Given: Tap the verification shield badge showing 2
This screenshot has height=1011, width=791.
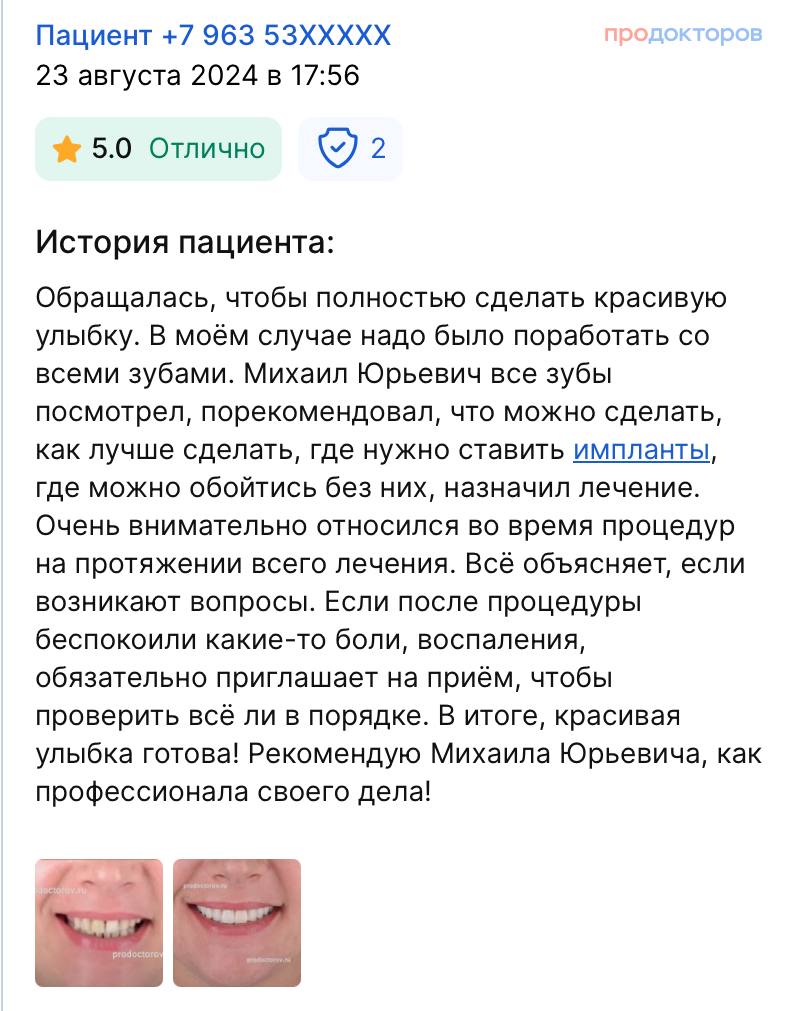Looking at the screenshot, I should click(x=350, y=149).
